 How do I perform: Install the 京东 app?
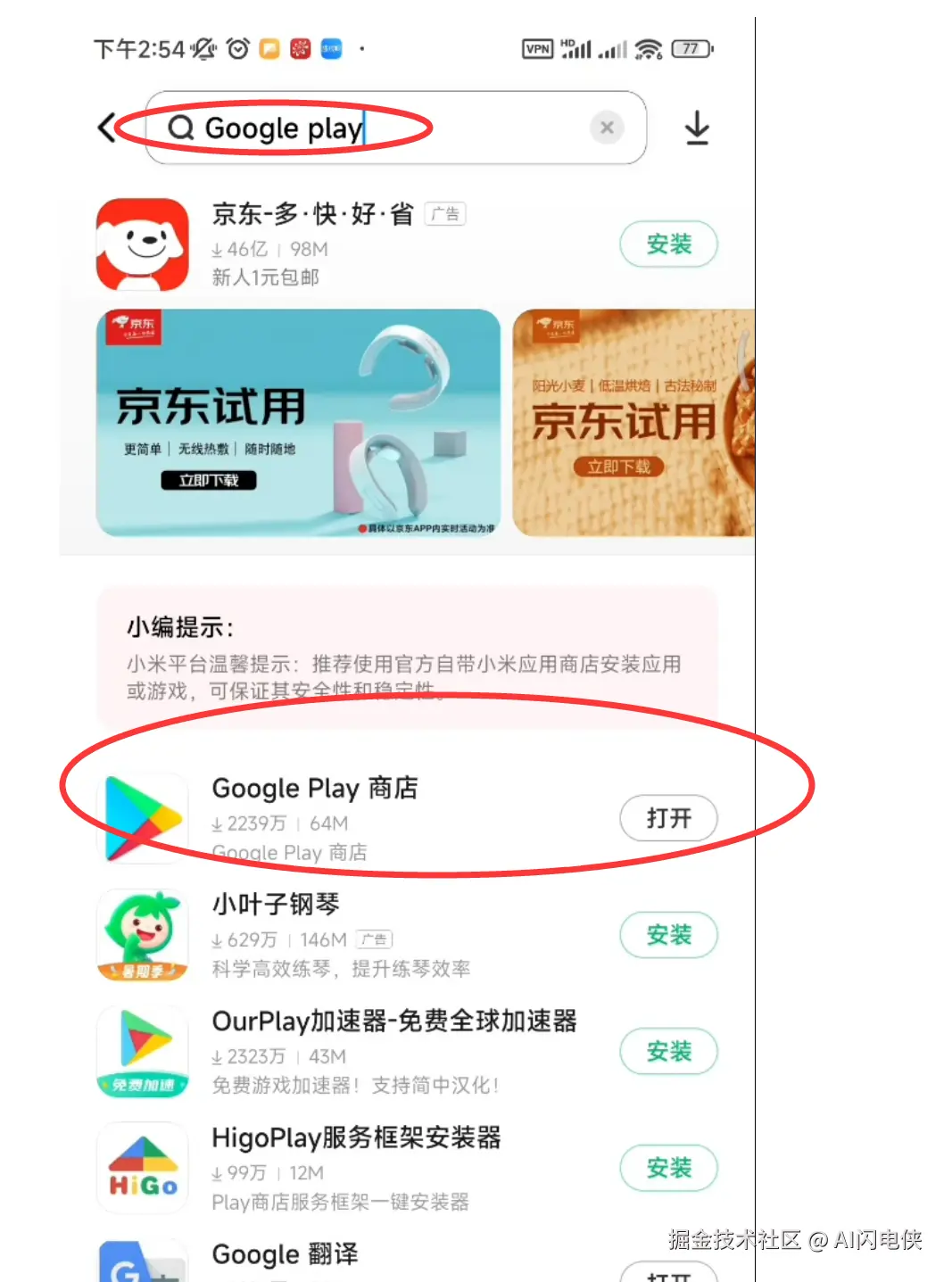tap(668, 244)
